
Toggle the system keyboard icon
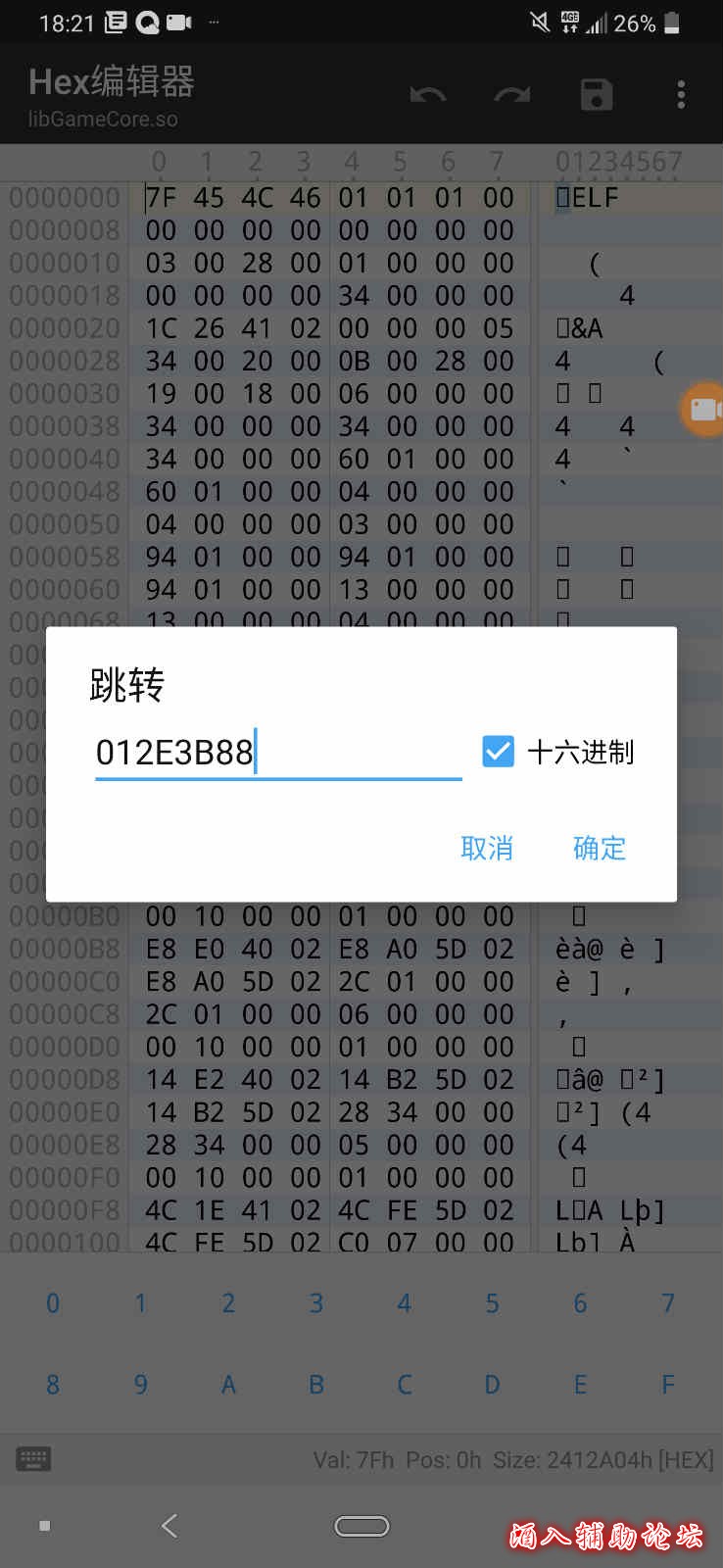coord(34,1459)
